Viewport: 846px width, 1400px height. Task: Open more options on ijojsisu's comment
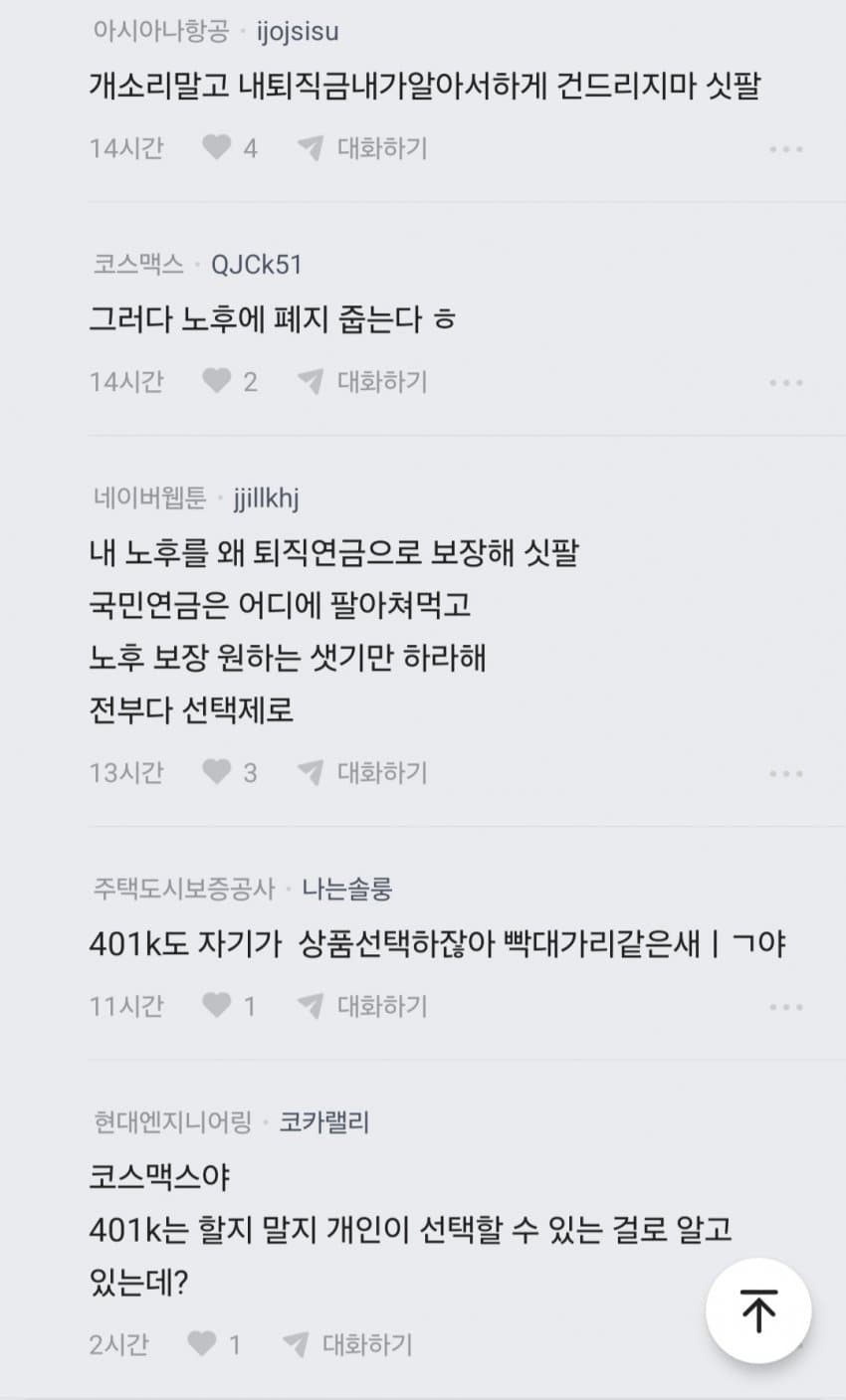tap(785, 149)
